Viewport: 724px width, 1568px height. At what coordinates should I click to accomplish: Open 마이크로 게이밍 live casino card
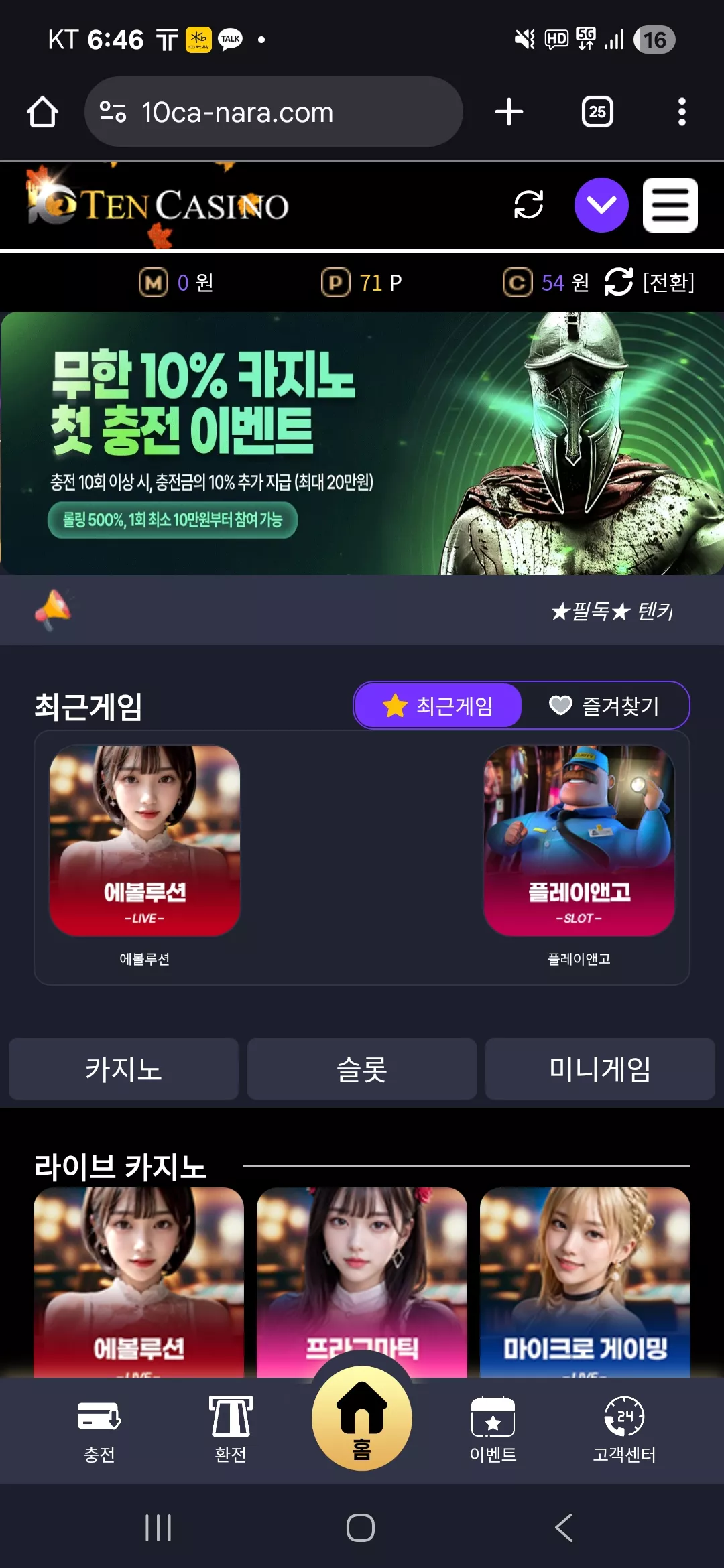pos(585,1282)
